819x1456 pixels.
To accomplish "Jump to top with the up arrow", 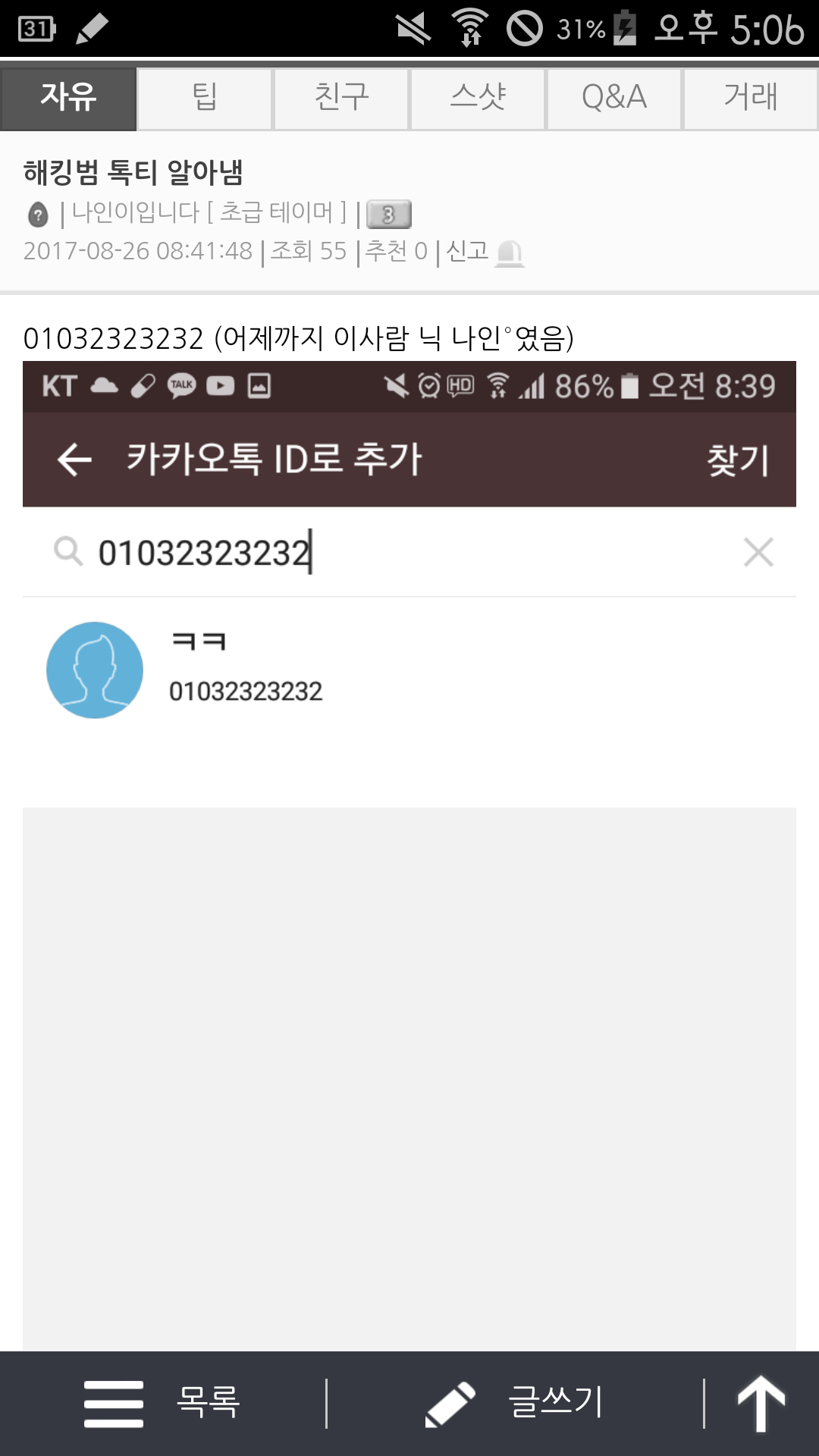I will click(761, 1403).
